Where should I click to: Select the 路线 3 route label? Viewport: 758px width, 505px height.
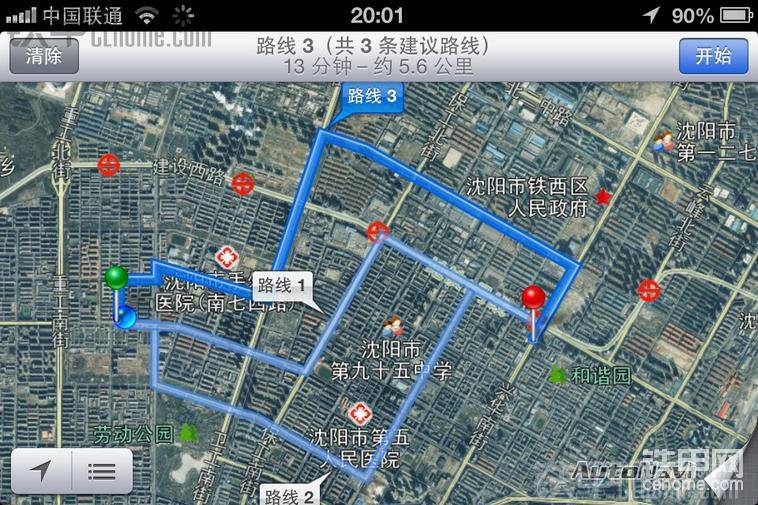[372, 97]
